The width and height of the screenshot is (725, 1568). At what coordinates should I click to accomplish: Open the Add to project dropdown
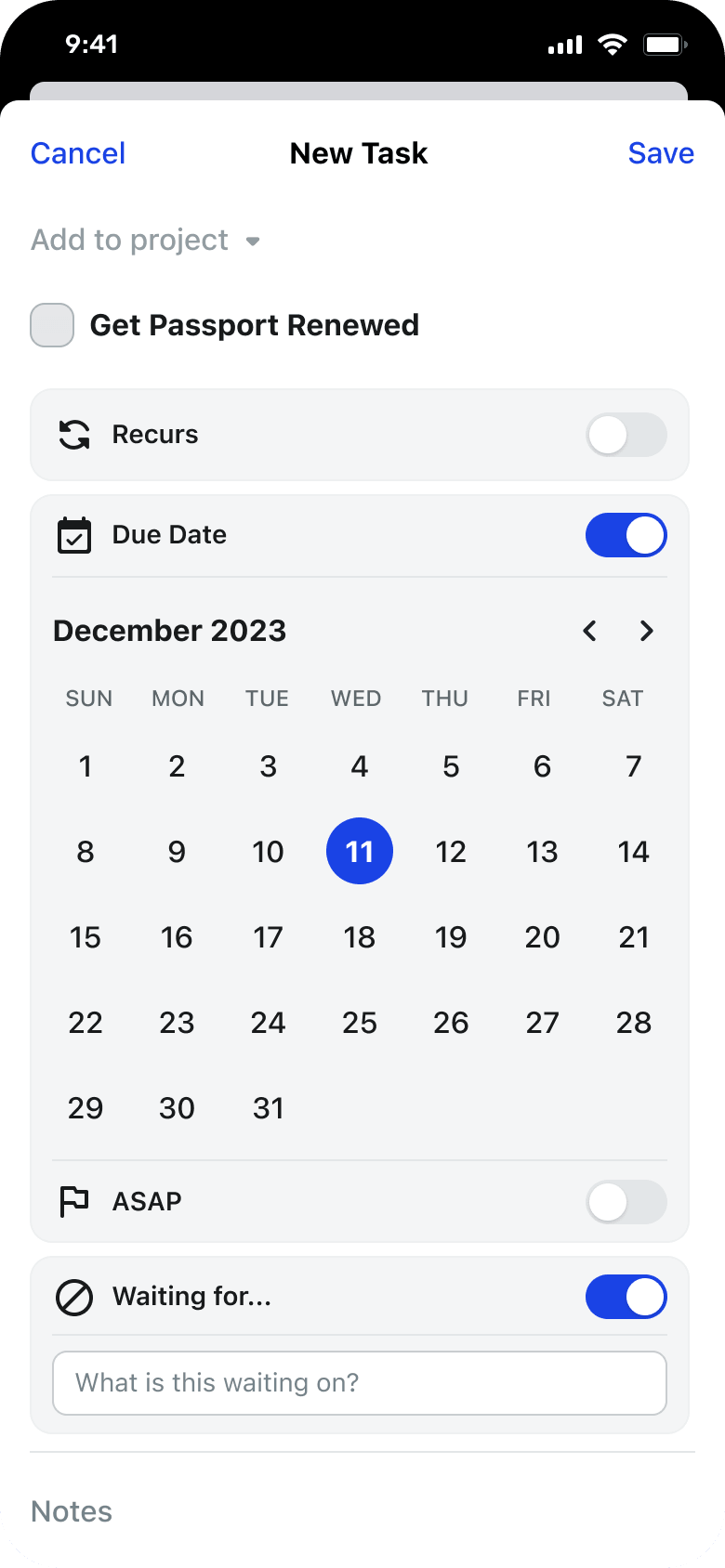point(146,240)
